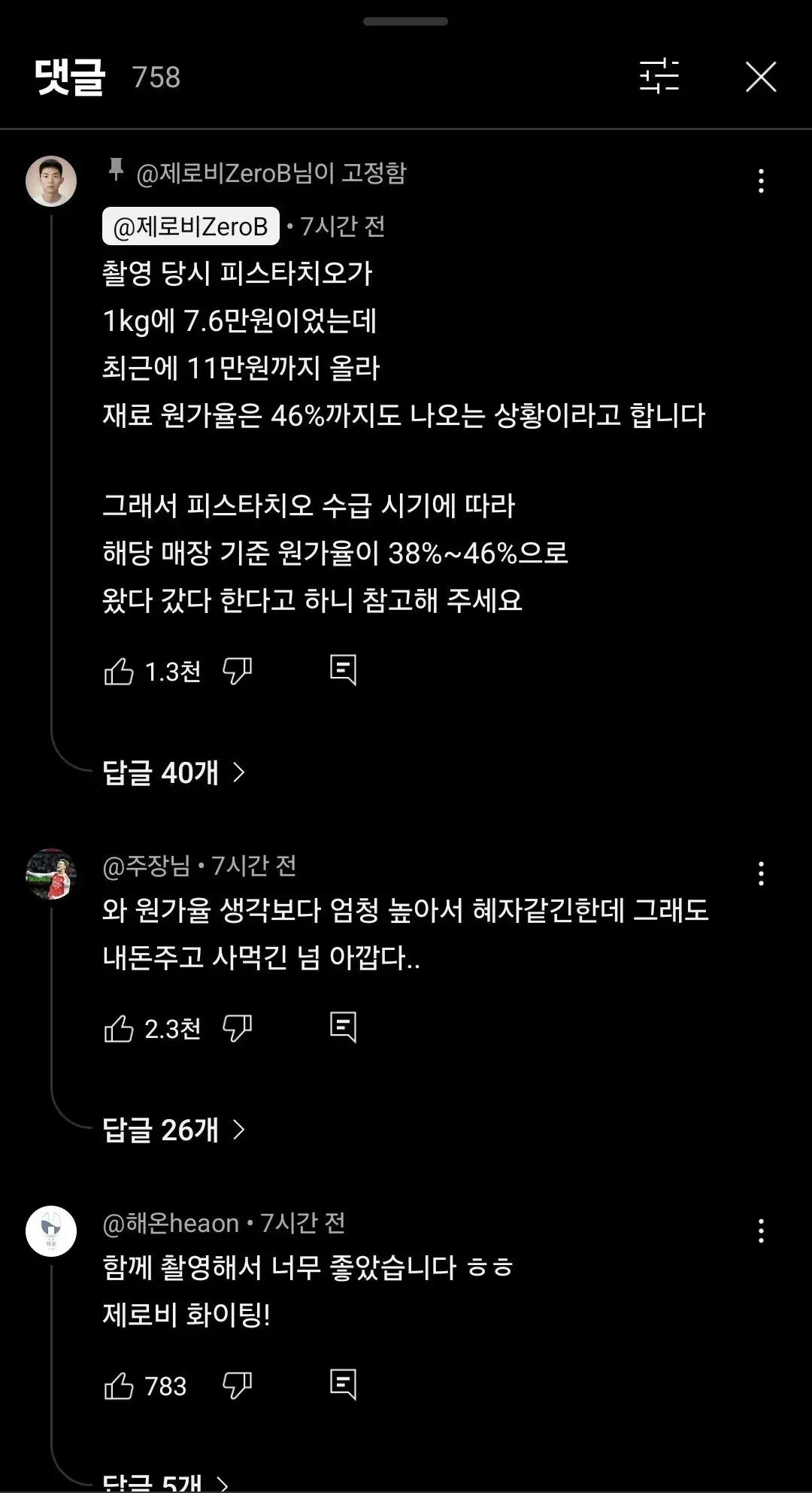Close the comments panel
This screenshot has width=812, height=1493.
point(762,77)
